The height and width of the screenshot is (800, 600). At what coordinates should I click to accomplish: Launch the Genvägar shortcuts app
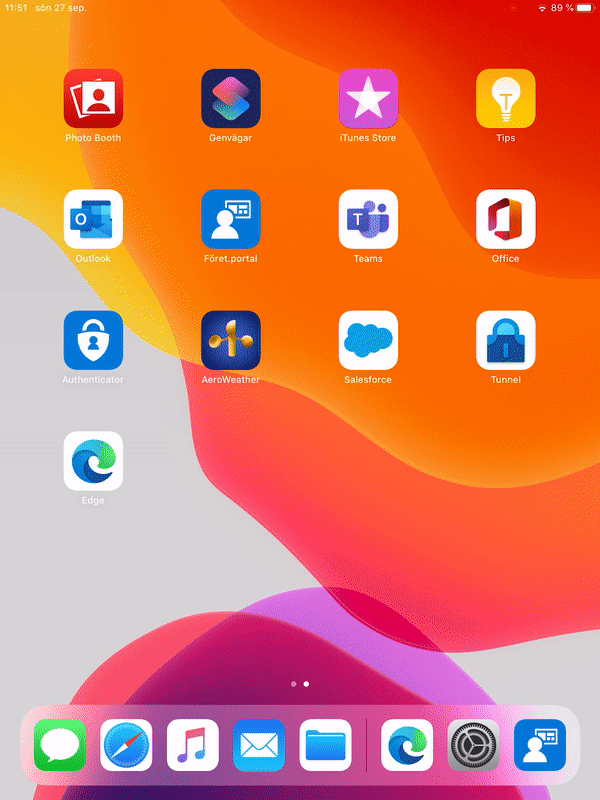click(x=231, y=99)
